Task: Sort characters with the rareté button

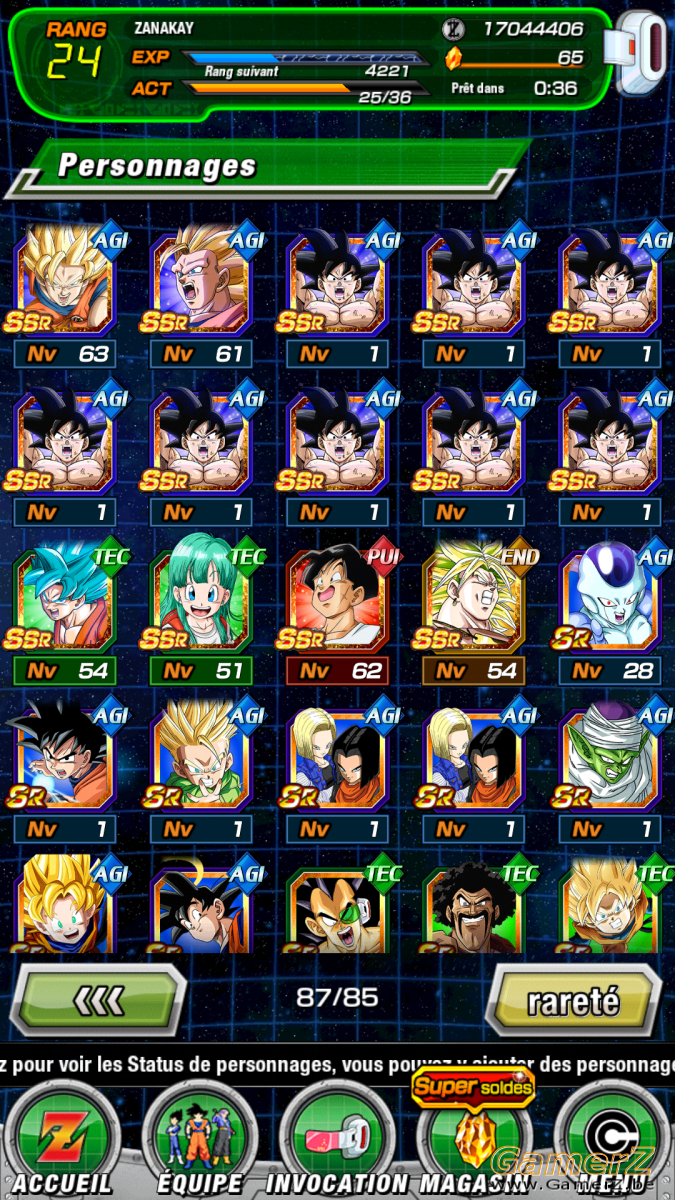Action: 574,1000
